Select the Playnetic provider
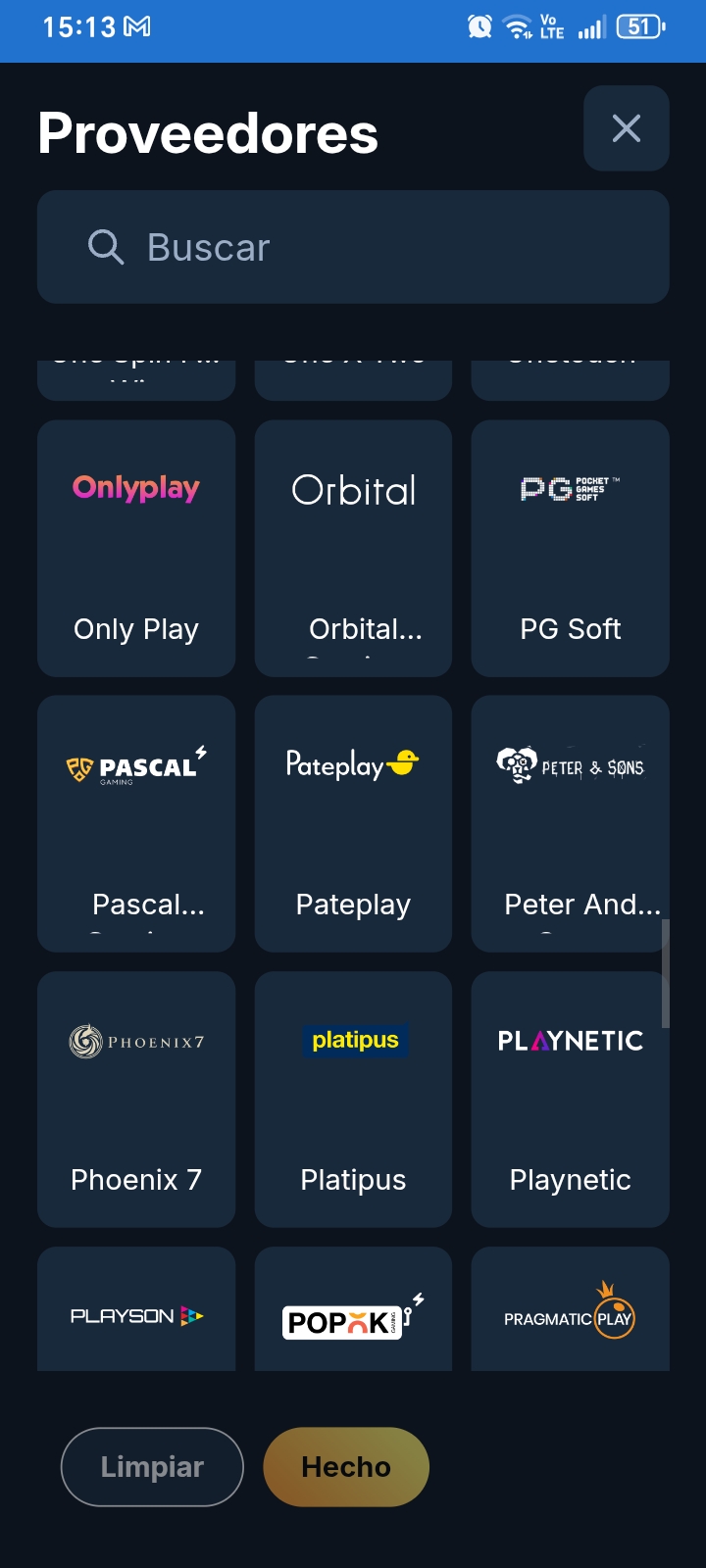The width and height of the screenshot is (706, 1568). click(571, 1100)
